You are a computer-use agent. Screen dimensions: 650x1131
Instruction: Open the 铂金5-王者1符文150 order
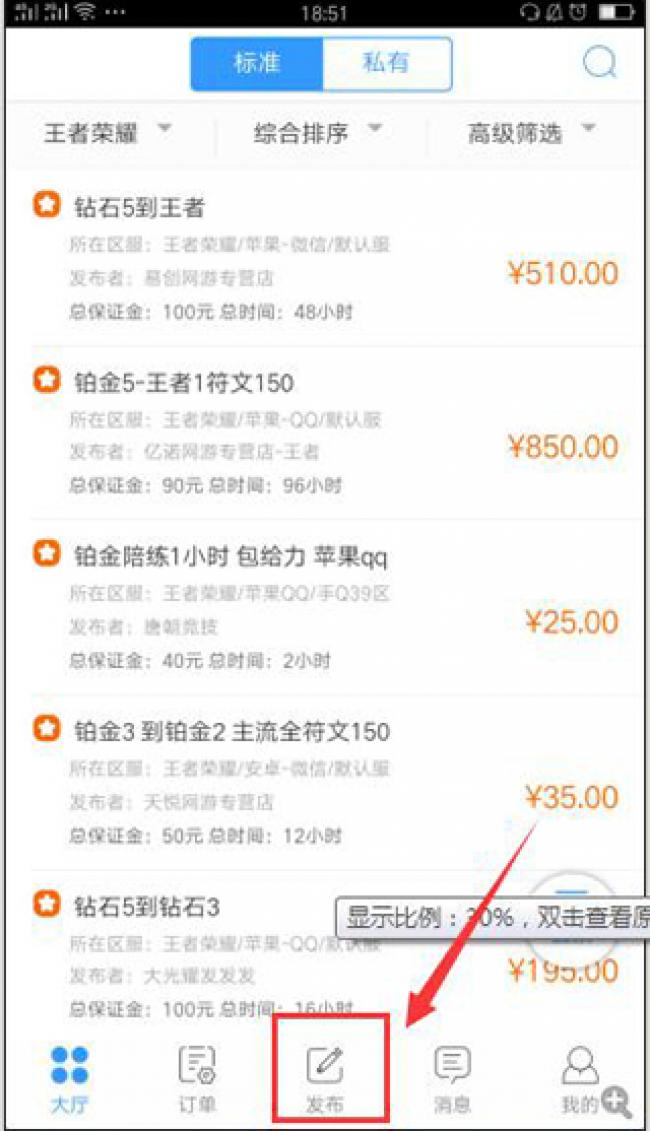point(300,432)
